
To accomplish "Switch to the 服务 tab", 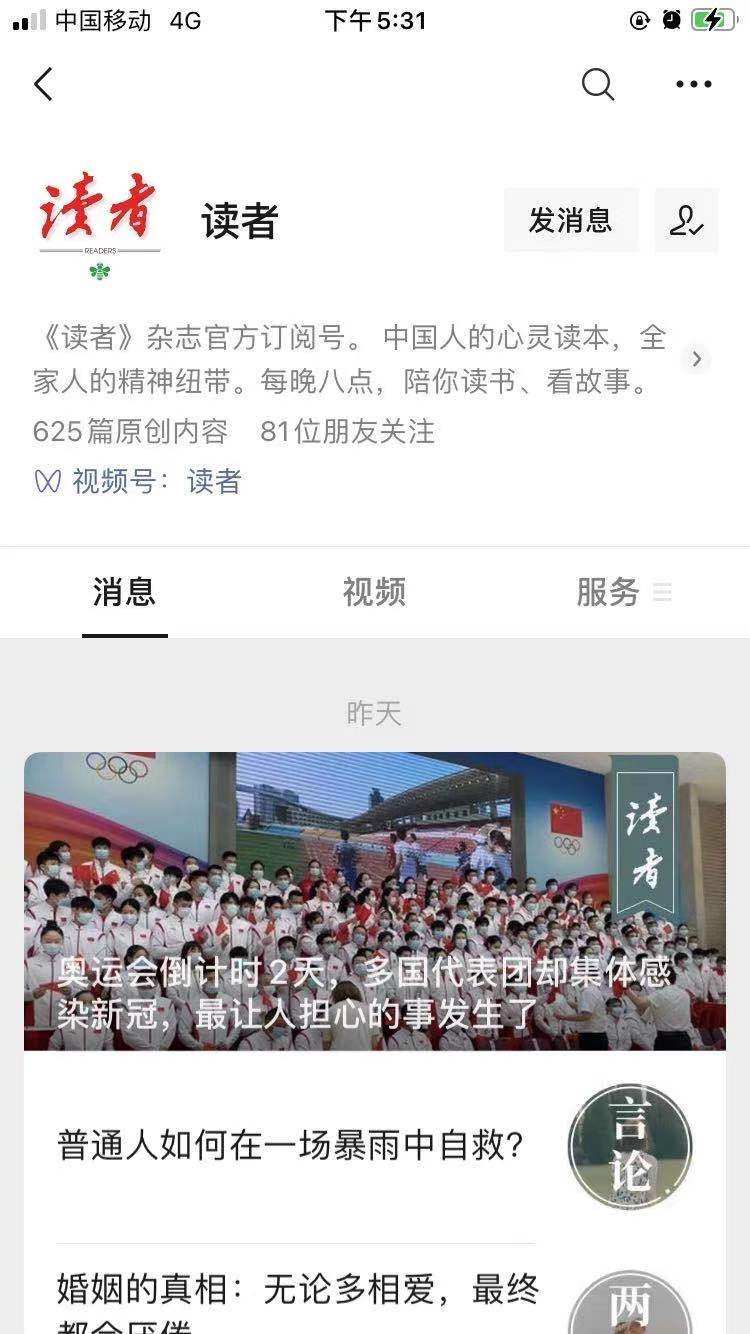I will click(609, 592).
